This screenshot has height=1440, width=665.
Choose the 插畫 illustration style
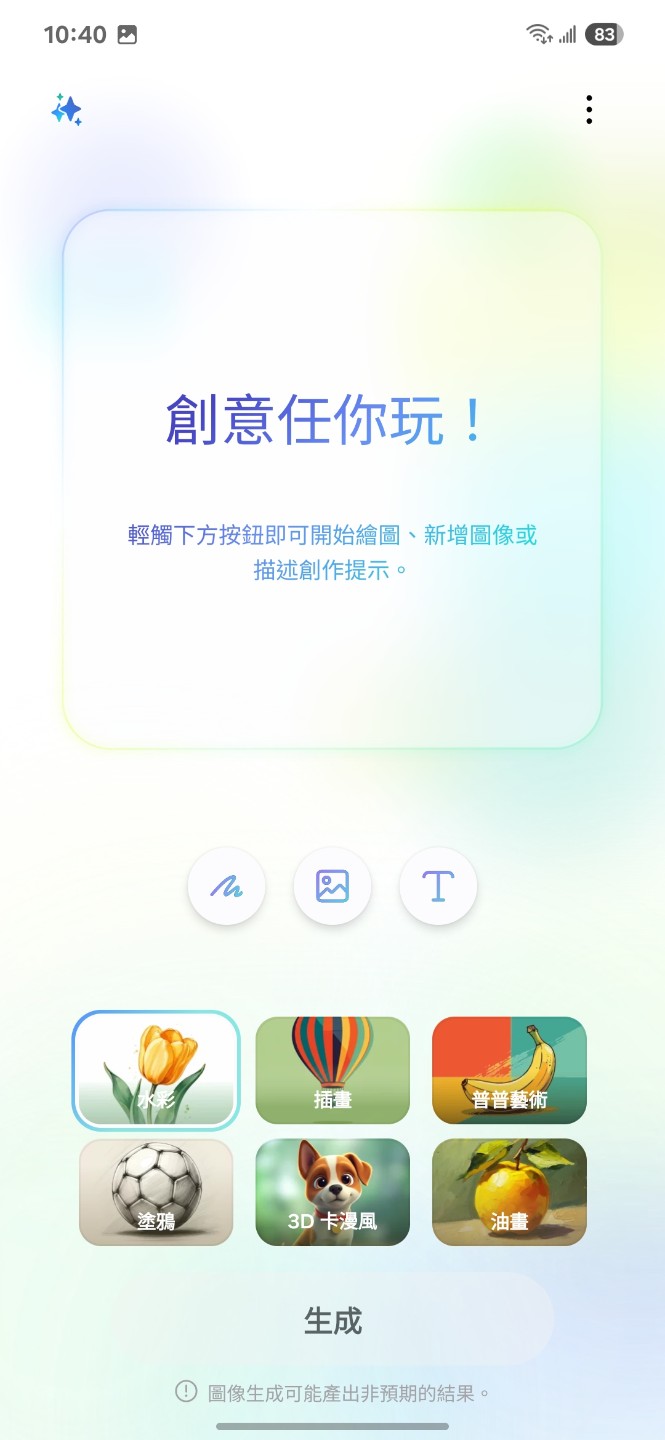coord(333,1070)
